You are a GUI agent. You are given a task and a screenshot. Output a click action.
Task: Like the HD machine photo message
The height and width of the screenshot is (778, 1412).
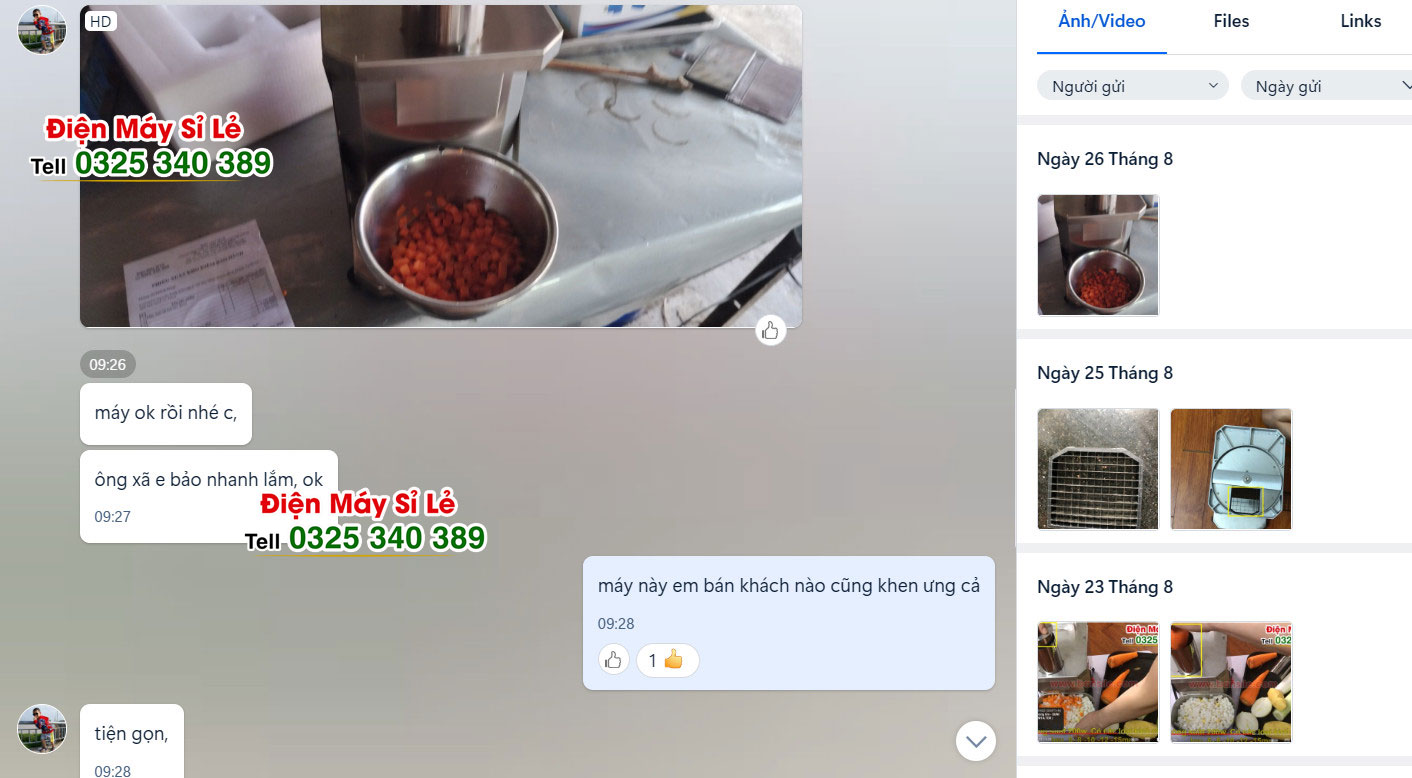pos(770,330)
